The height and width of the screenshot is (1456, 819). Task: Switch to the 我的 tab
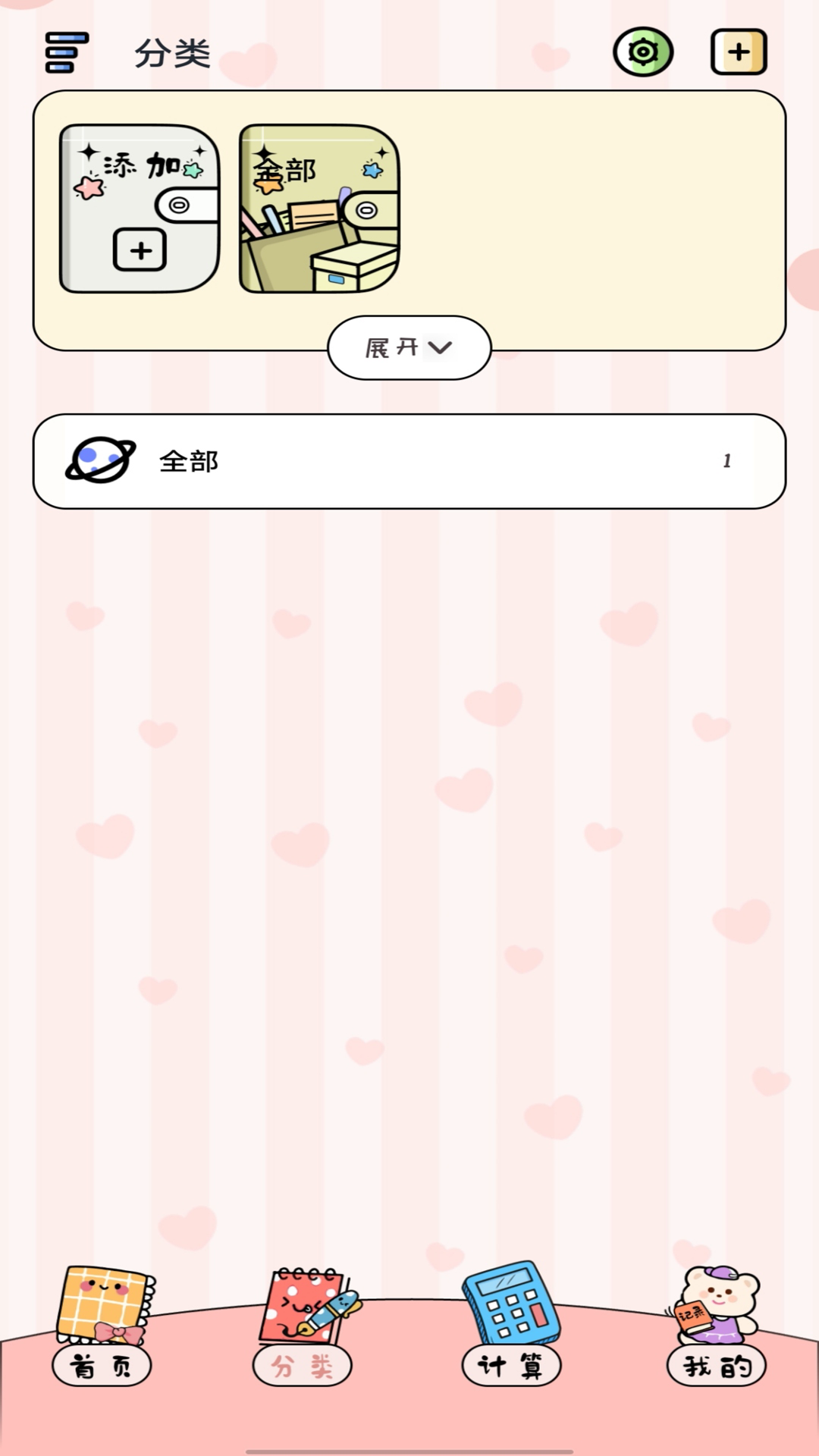[x=716, y=1327]
